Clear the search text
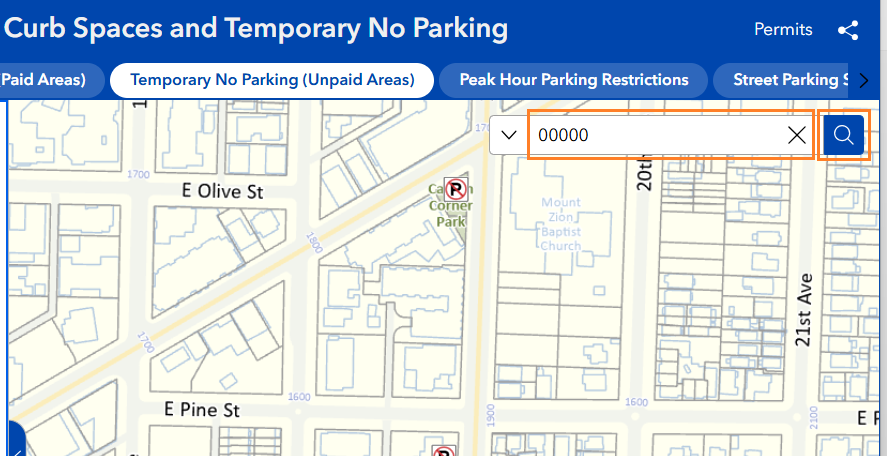The image size is (887, 456). pos(797,135)
